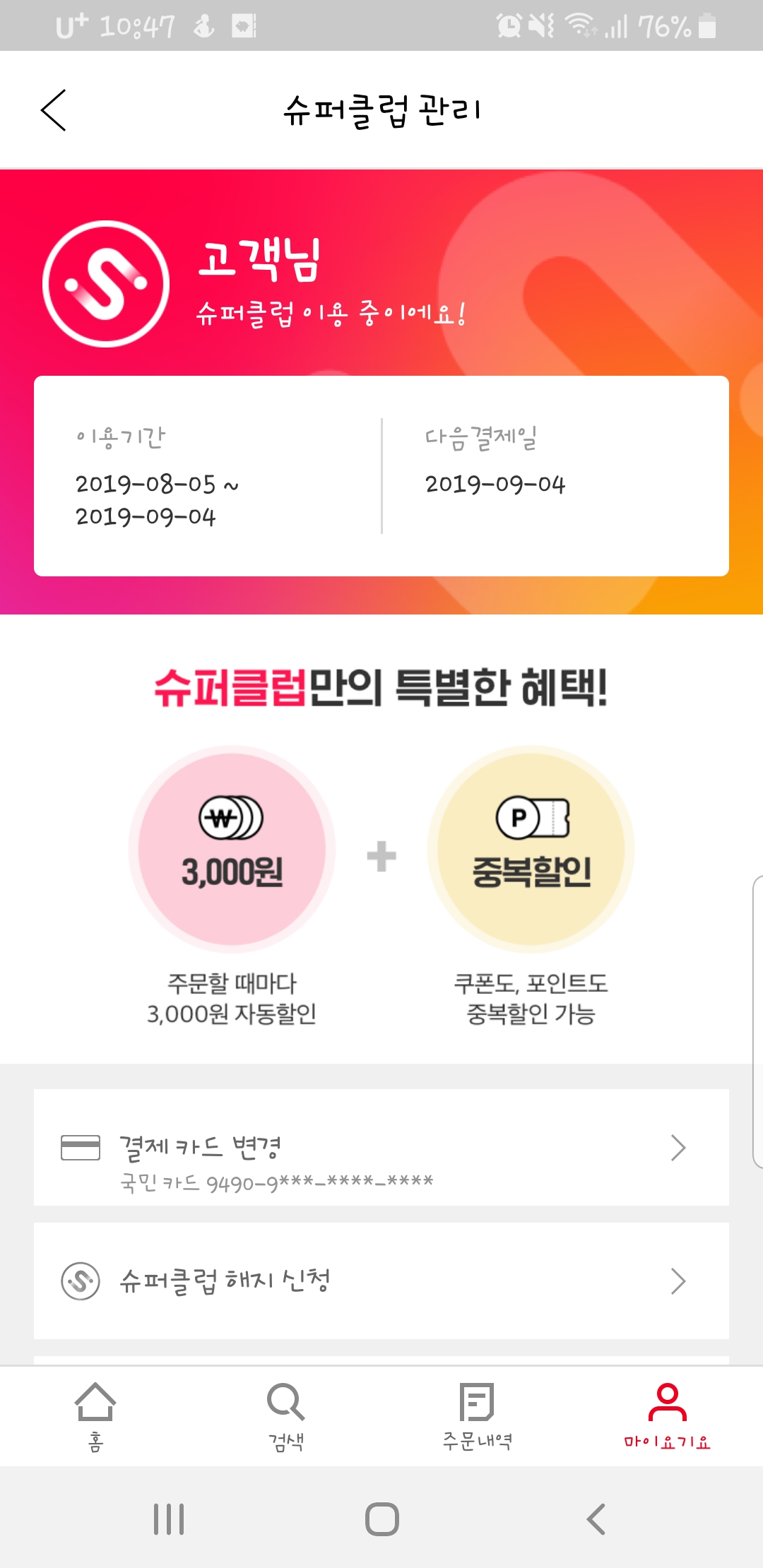This screenshot has height=1568, width=763.
Task: Switch to the 검색 tab
Action: click(x=286, y=1415)
